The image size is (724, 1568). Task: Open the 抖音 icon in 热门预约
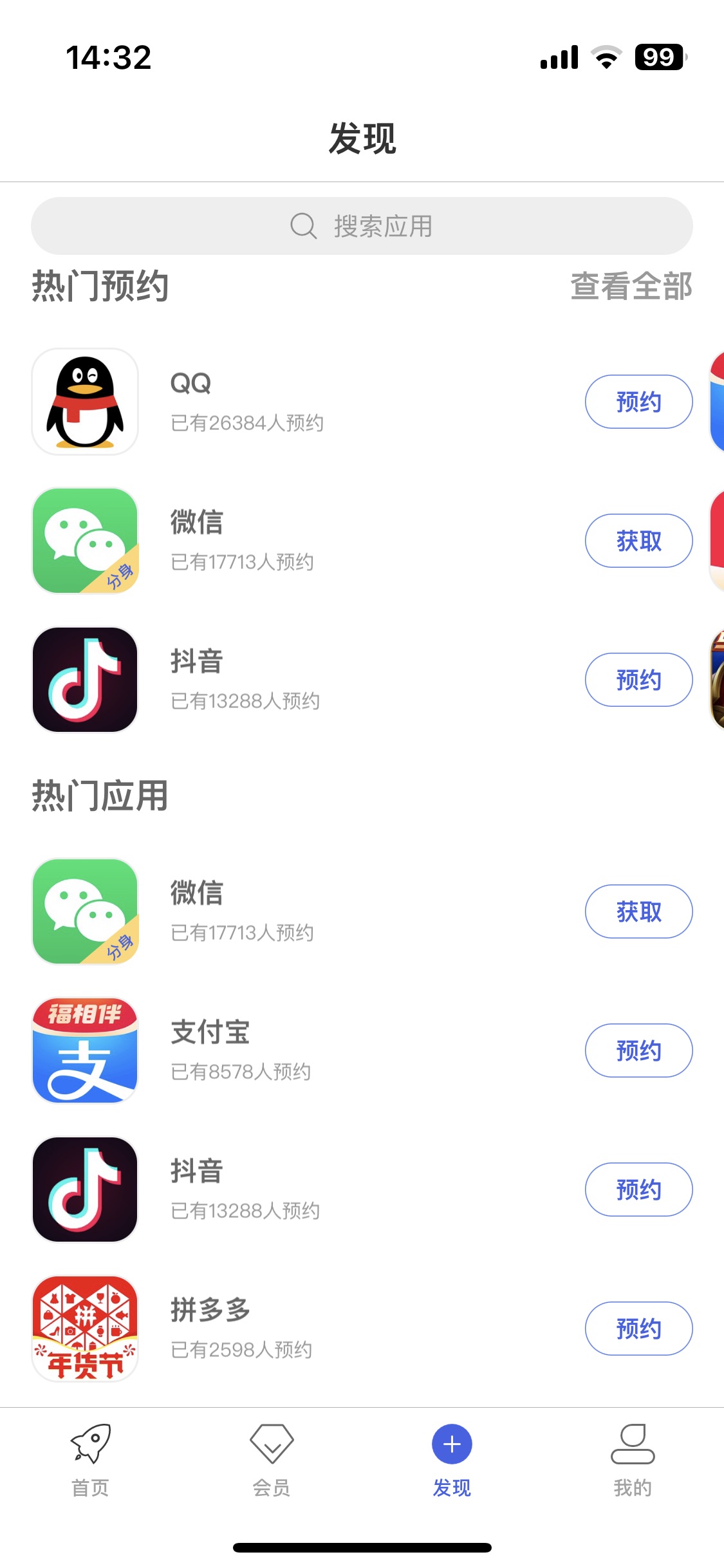click(84, 680)
